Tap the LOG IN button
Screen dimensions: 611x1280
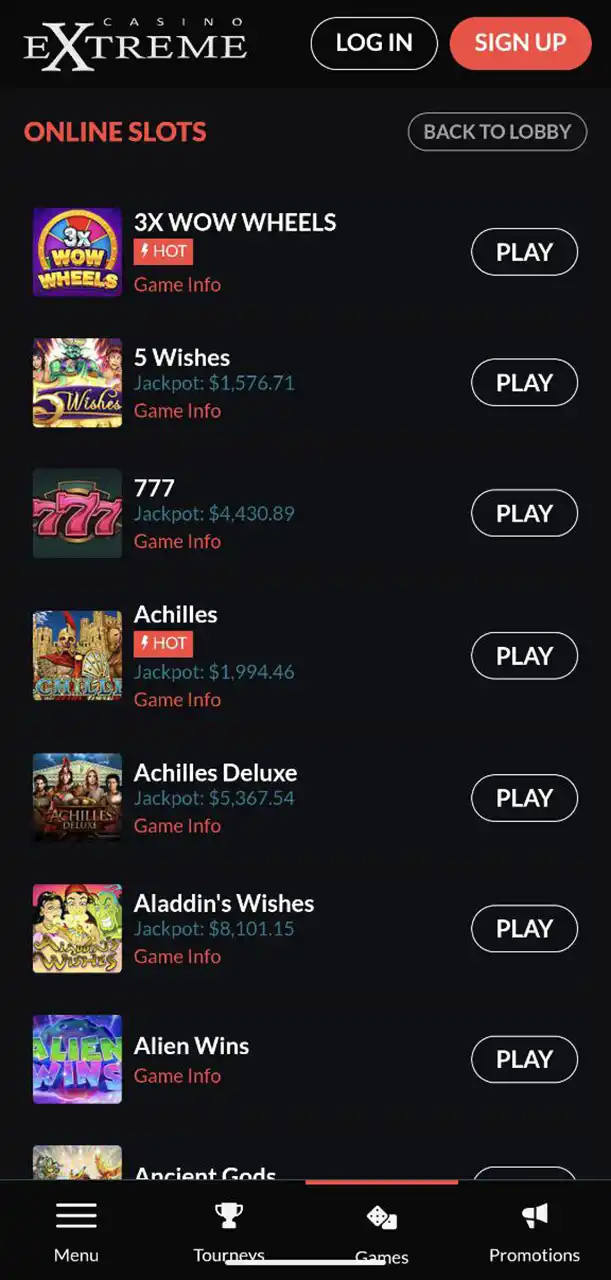click(x=374, y=43)
